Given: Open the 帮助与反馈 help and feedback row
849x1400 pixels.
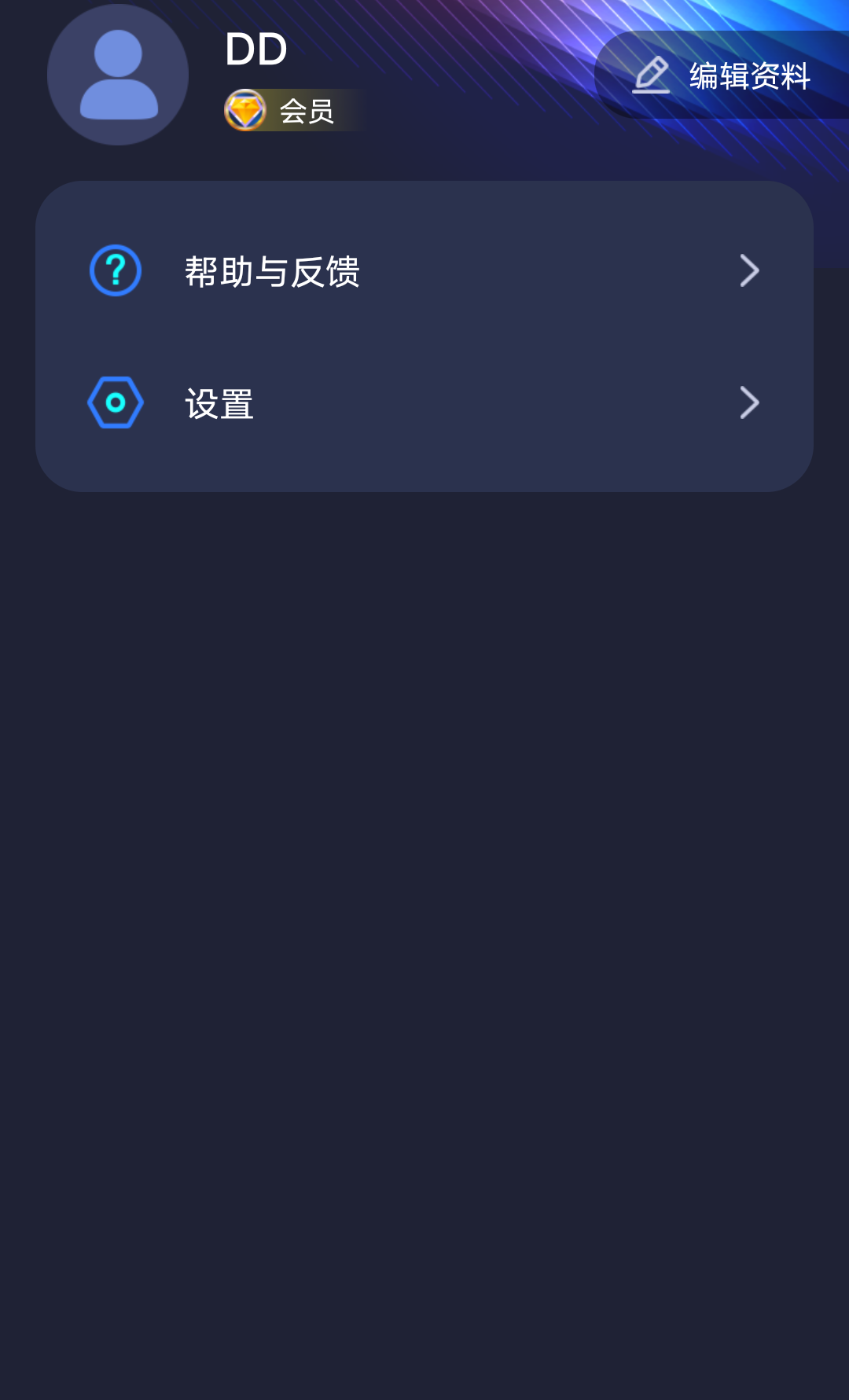Looking at the screenshot, I should (x=424, y=271).
